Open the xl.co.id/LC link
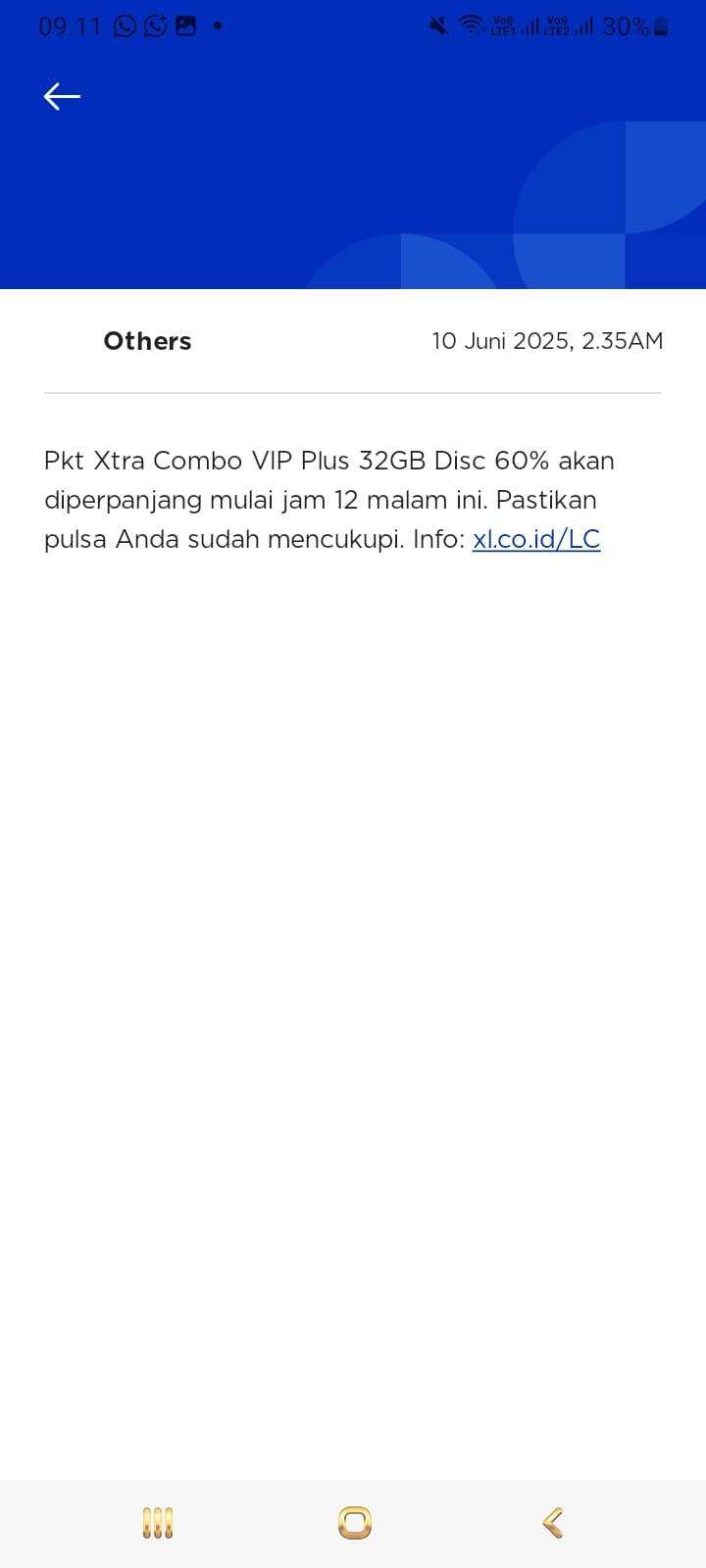This screenshot has width=706, height=1568. pyautogui.click(x=536, y=539)
